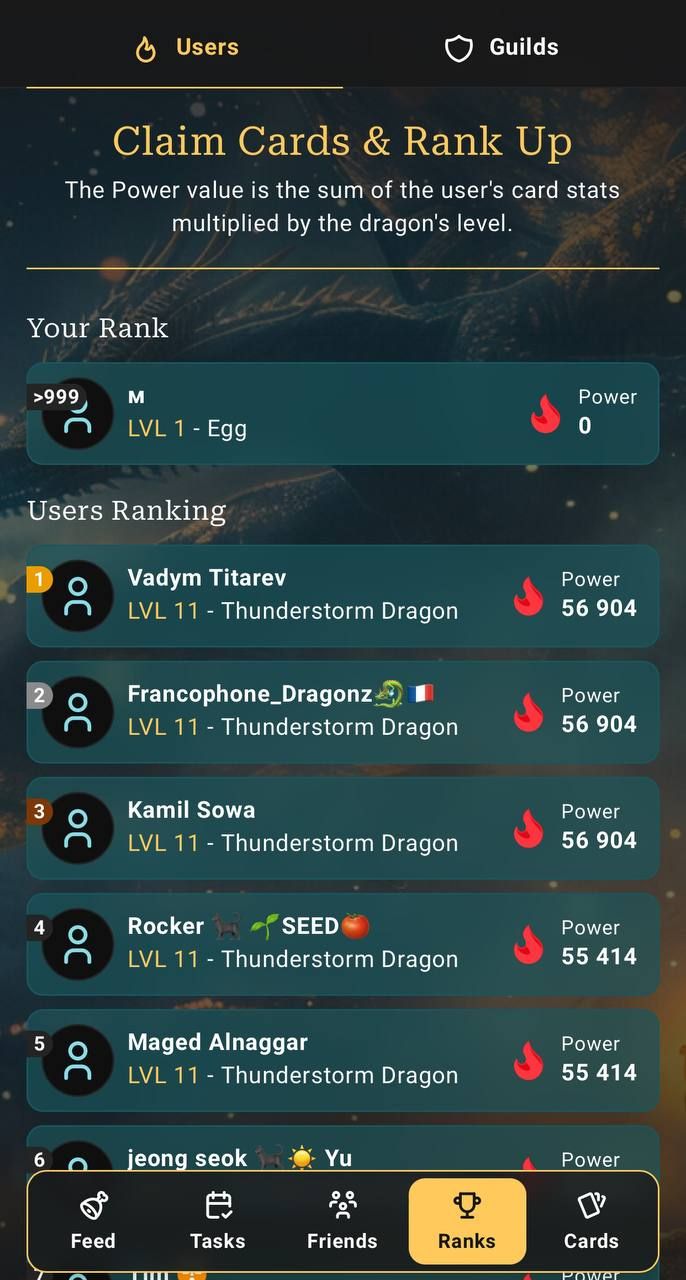This screenshot has height=1280, width=686.
Task: Open the Feed section
Action: tap(93, 1222)
